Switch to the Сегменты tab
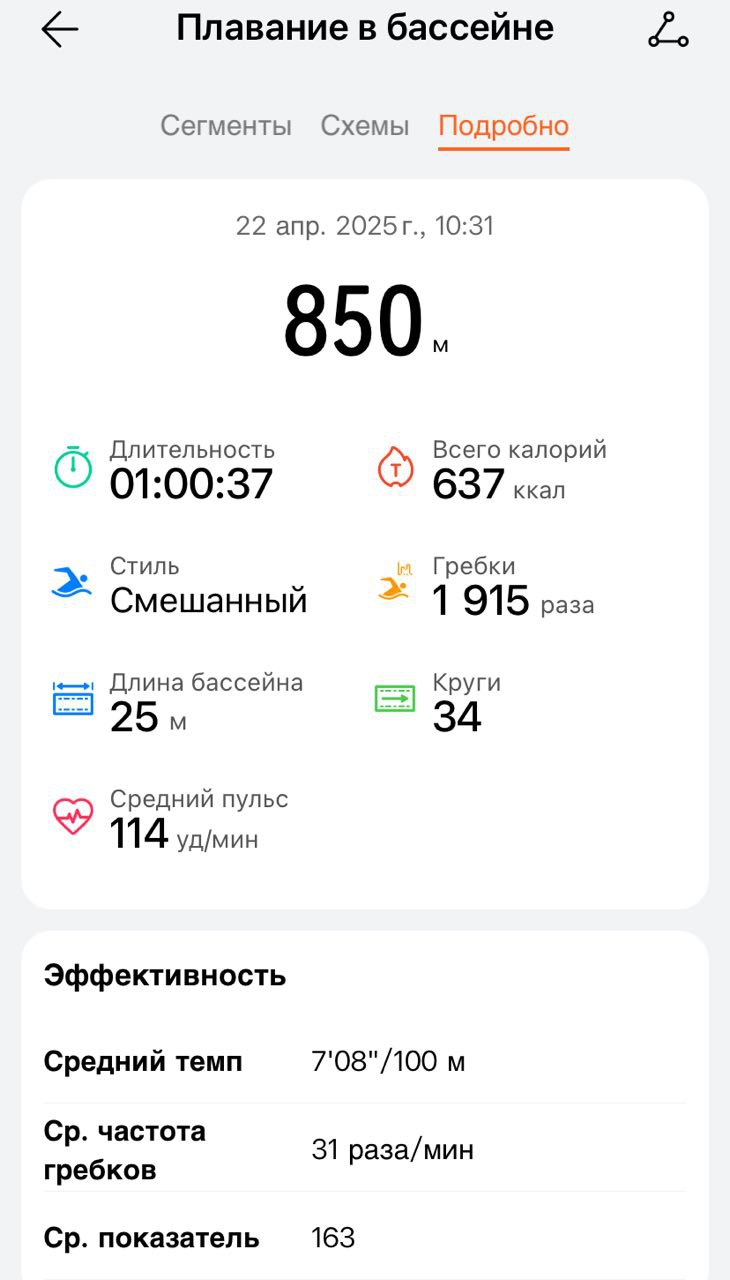 tap(226, 126)
